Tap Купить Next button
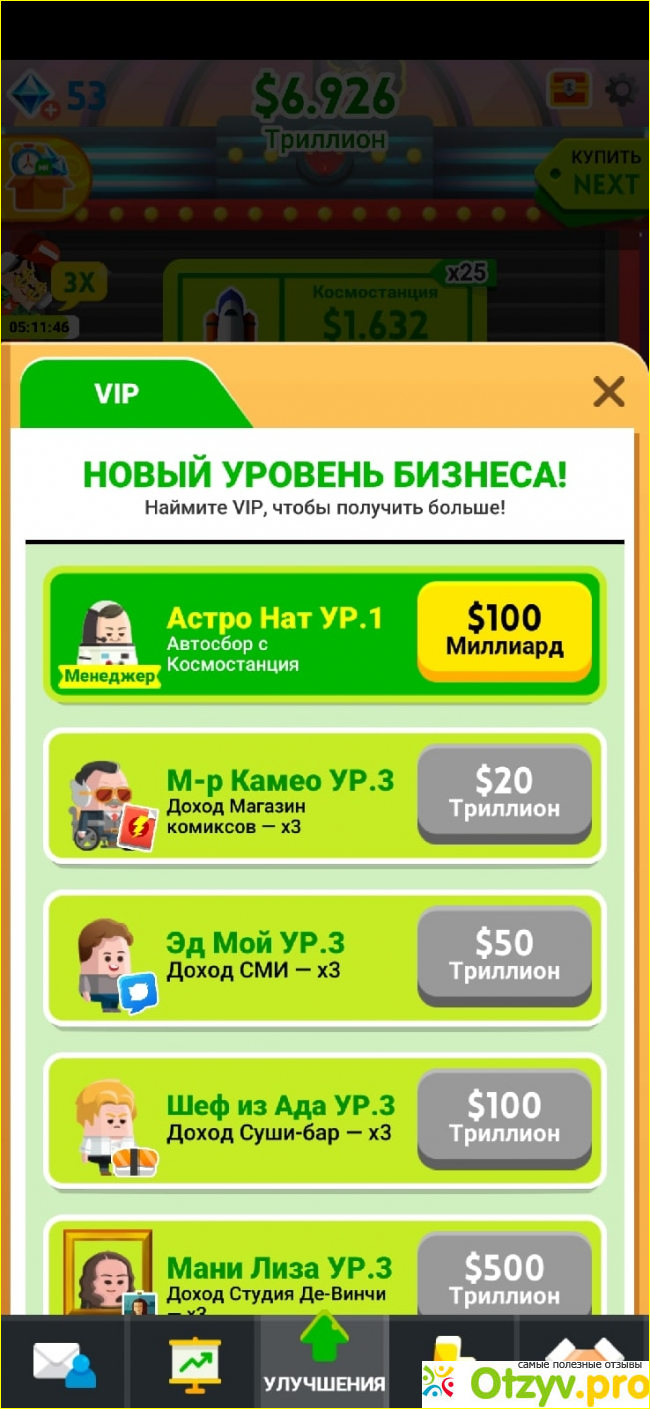 (x=600, y=173)
